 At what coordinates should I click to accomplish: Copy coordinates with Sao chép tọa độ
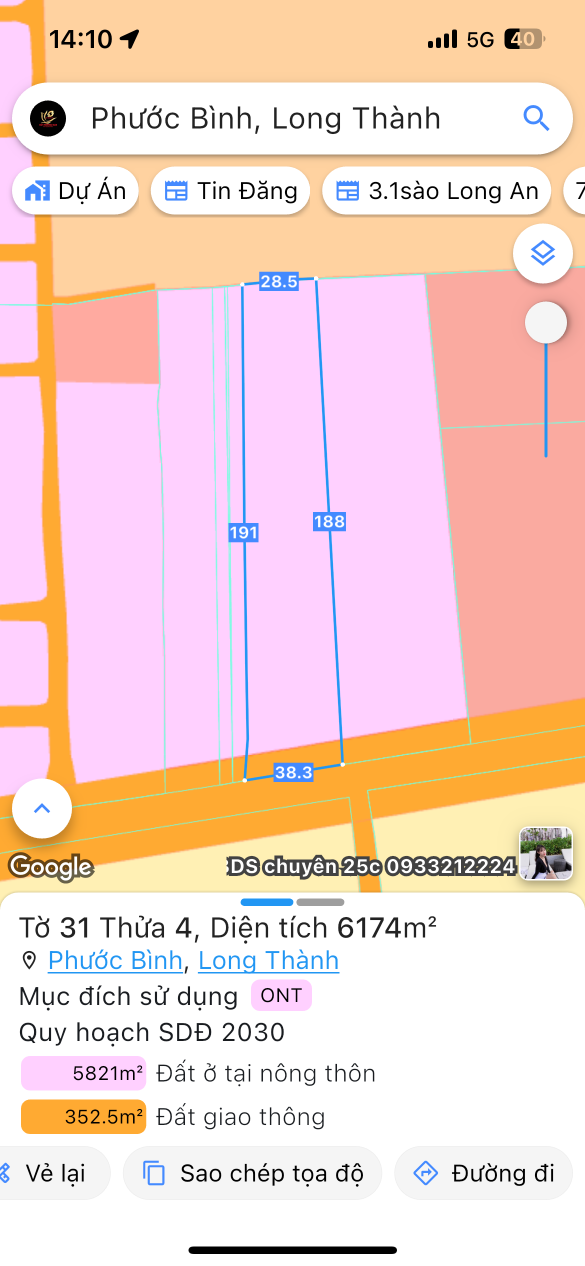coord(252,1173)
